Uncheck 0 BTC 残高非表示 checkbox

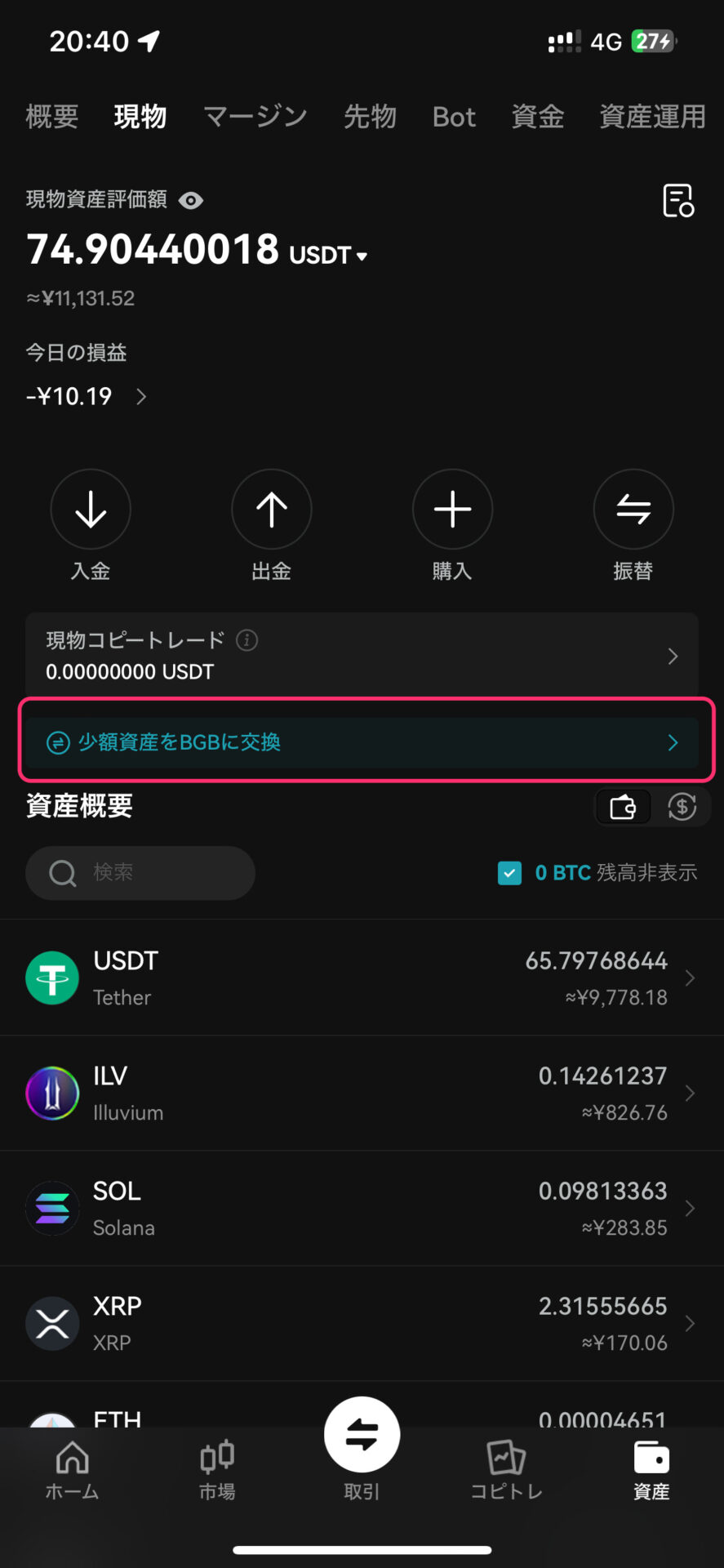509,873
